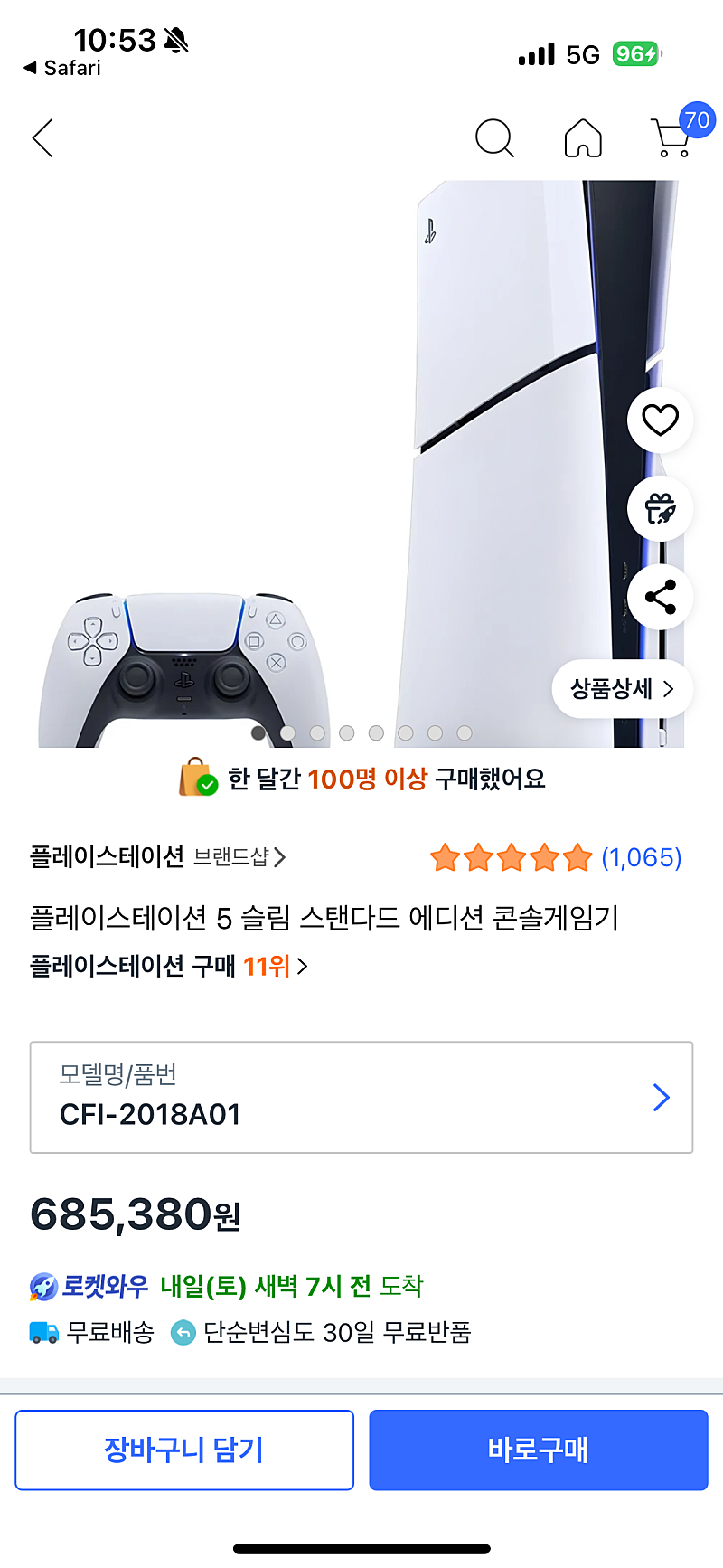Open the shopping cart with 70 items

coord(678,132)
